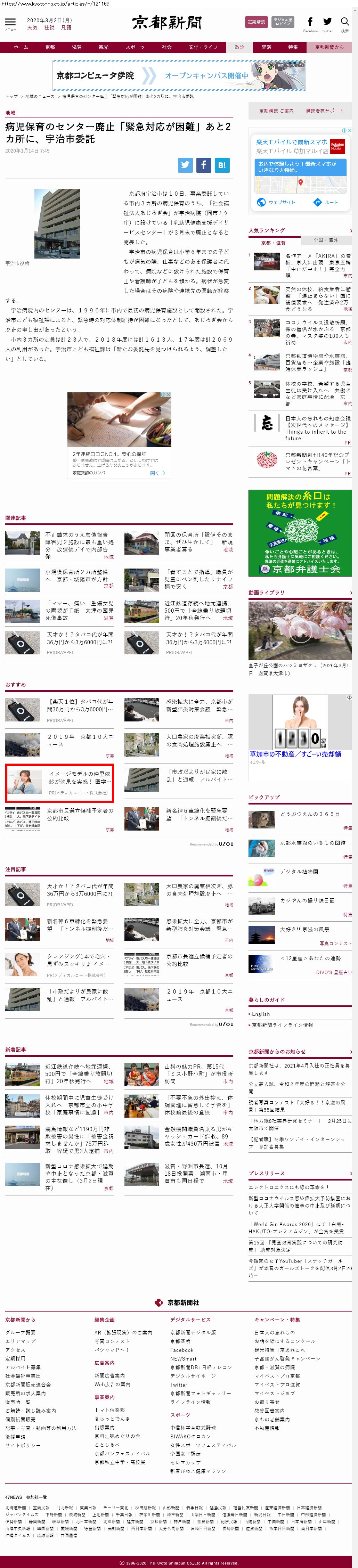This screenshot has width=358, height=1568.
Task: Share this article on Twitter
Action: pyautogui.click(x=185, y=164)
